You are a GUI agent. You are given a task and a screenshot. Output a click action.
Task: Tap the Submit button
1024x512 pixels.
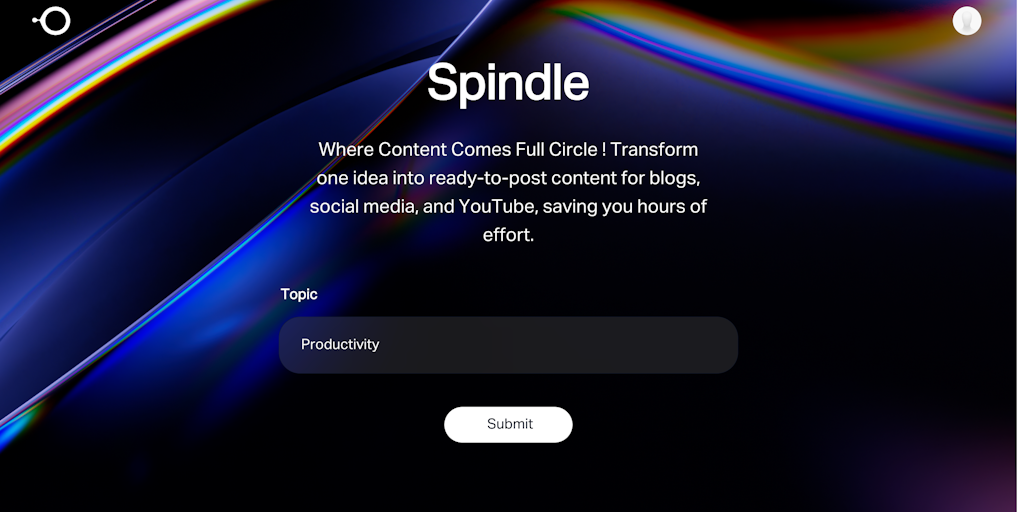508,424
